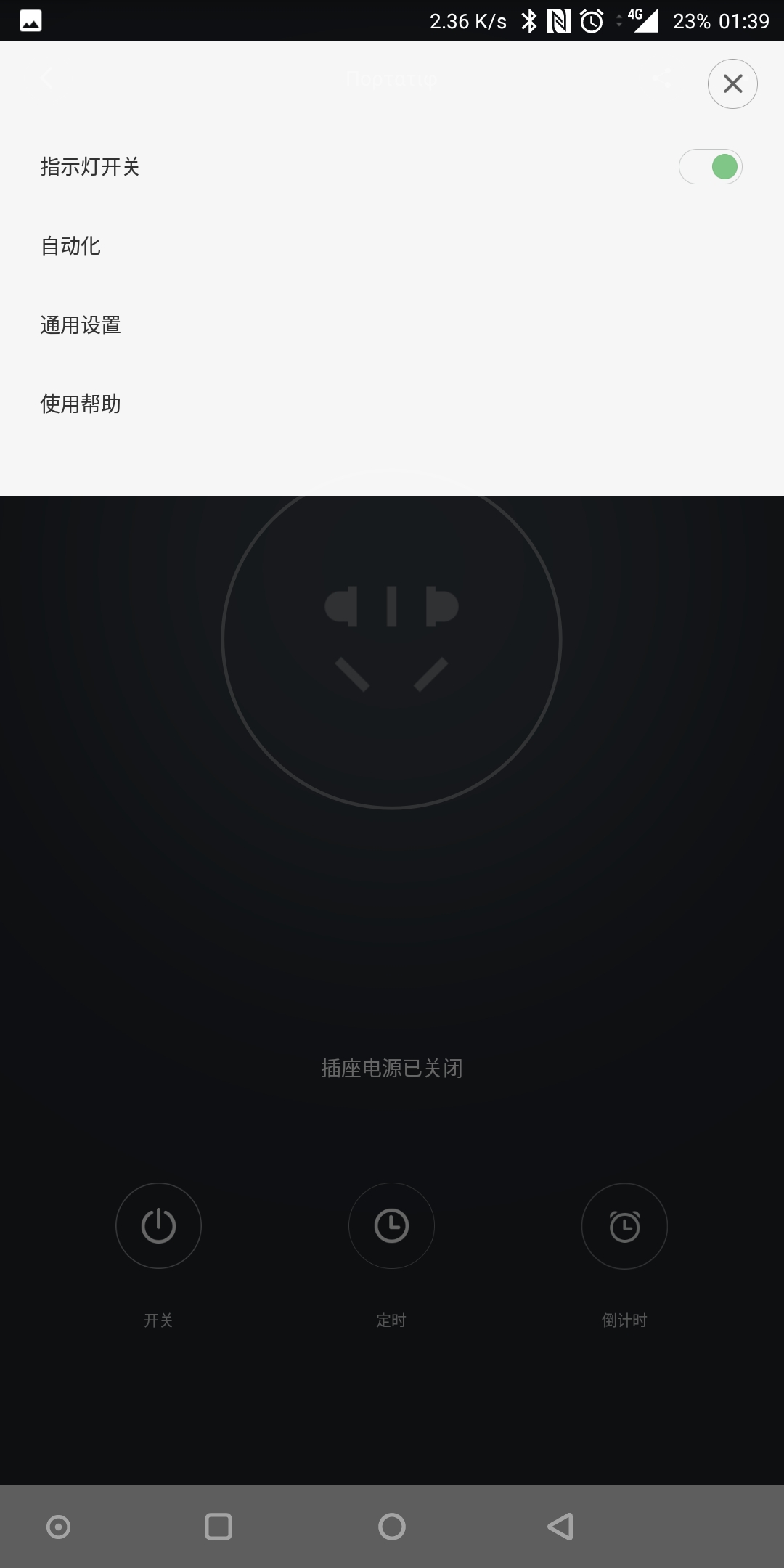The width and height of the screenshot is (784, 1568).
Task: Go to the Android home screen
Action: point(392,1527)
